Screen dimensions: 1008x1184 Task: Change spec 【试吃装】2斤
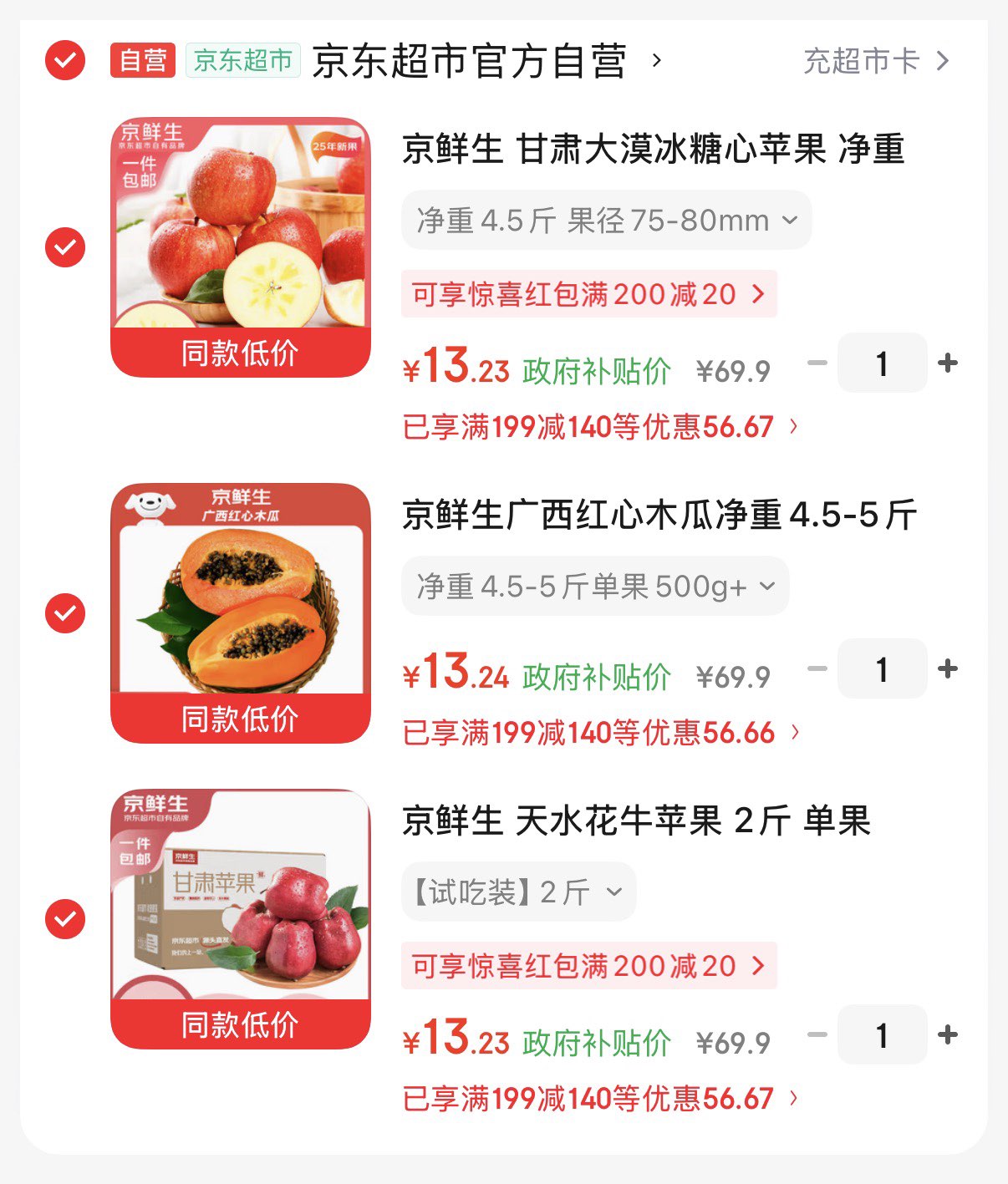518,892
